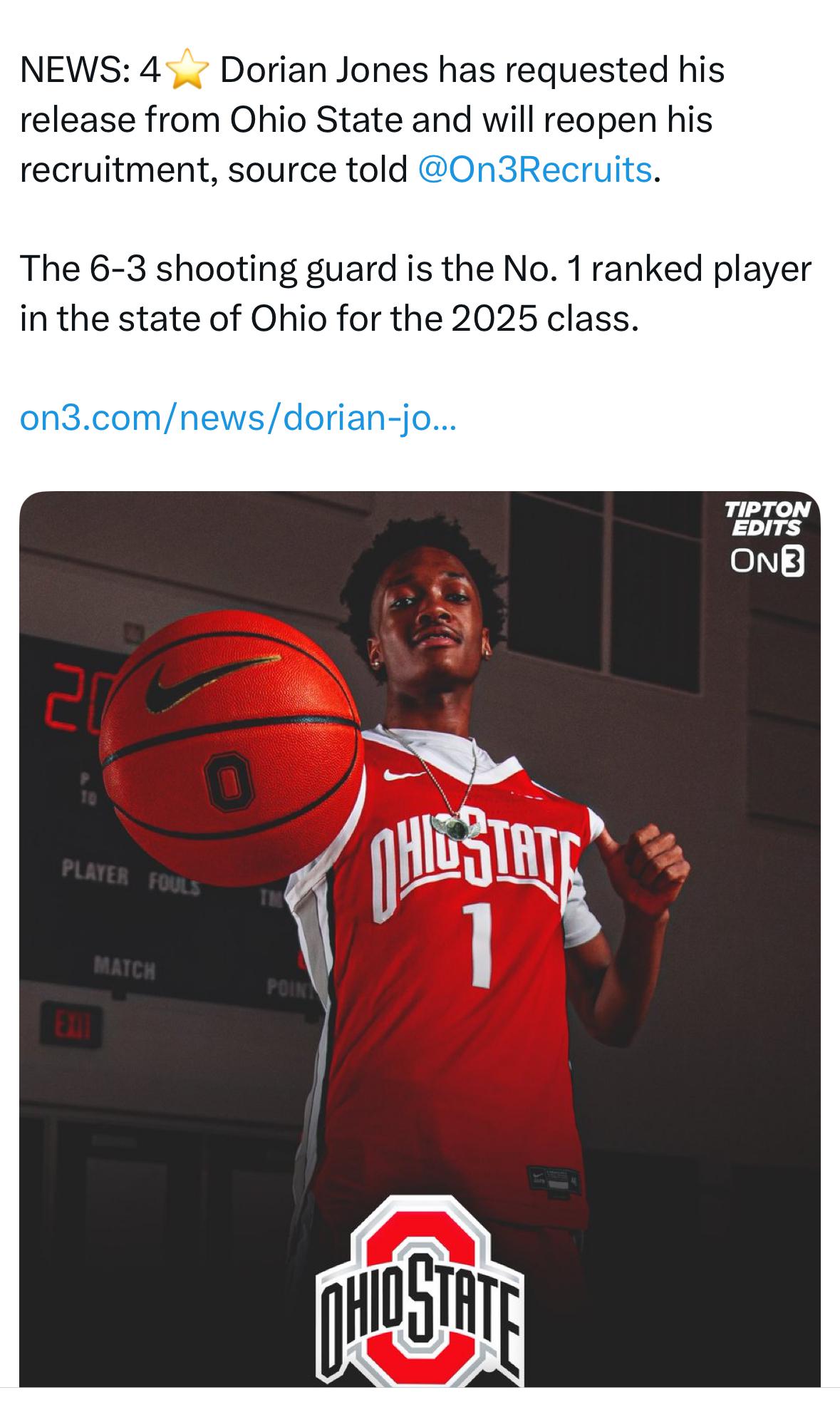Open the @On3Recruits mention
The height and width of the screenshot is (1405, 840).
tap(532, 170)
